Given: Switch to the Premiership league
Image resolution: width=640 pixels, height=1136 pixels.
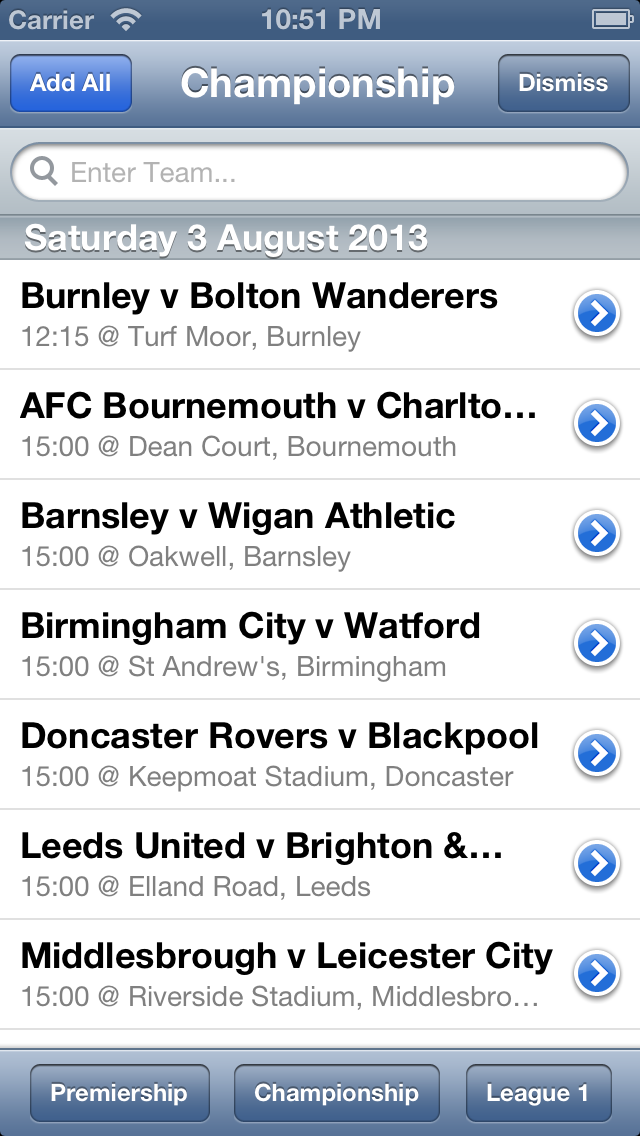Looking at the screenshot, I should (120, 1093).
